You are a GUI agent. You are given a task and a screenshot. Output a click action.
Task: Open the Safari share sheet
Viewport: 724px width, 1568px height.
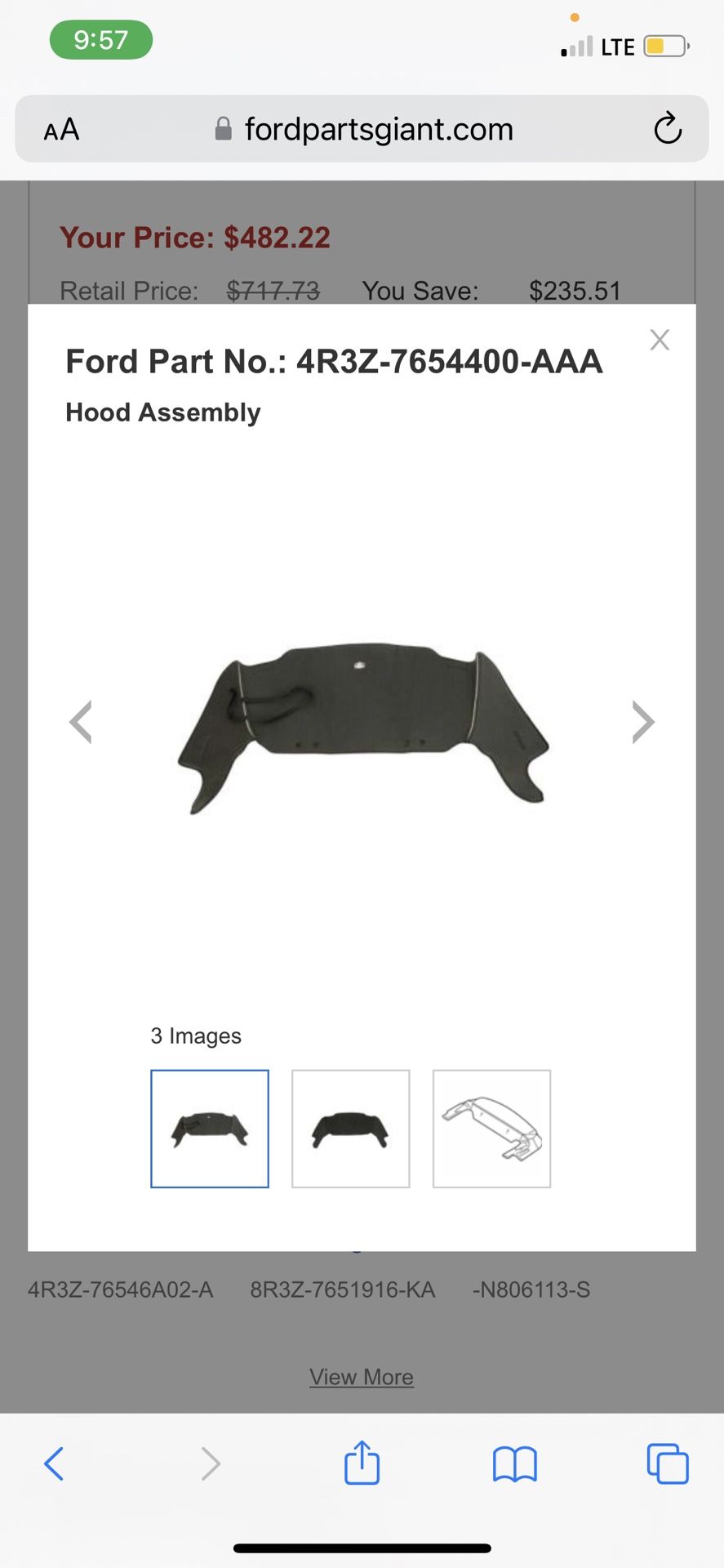point(362,1463)
